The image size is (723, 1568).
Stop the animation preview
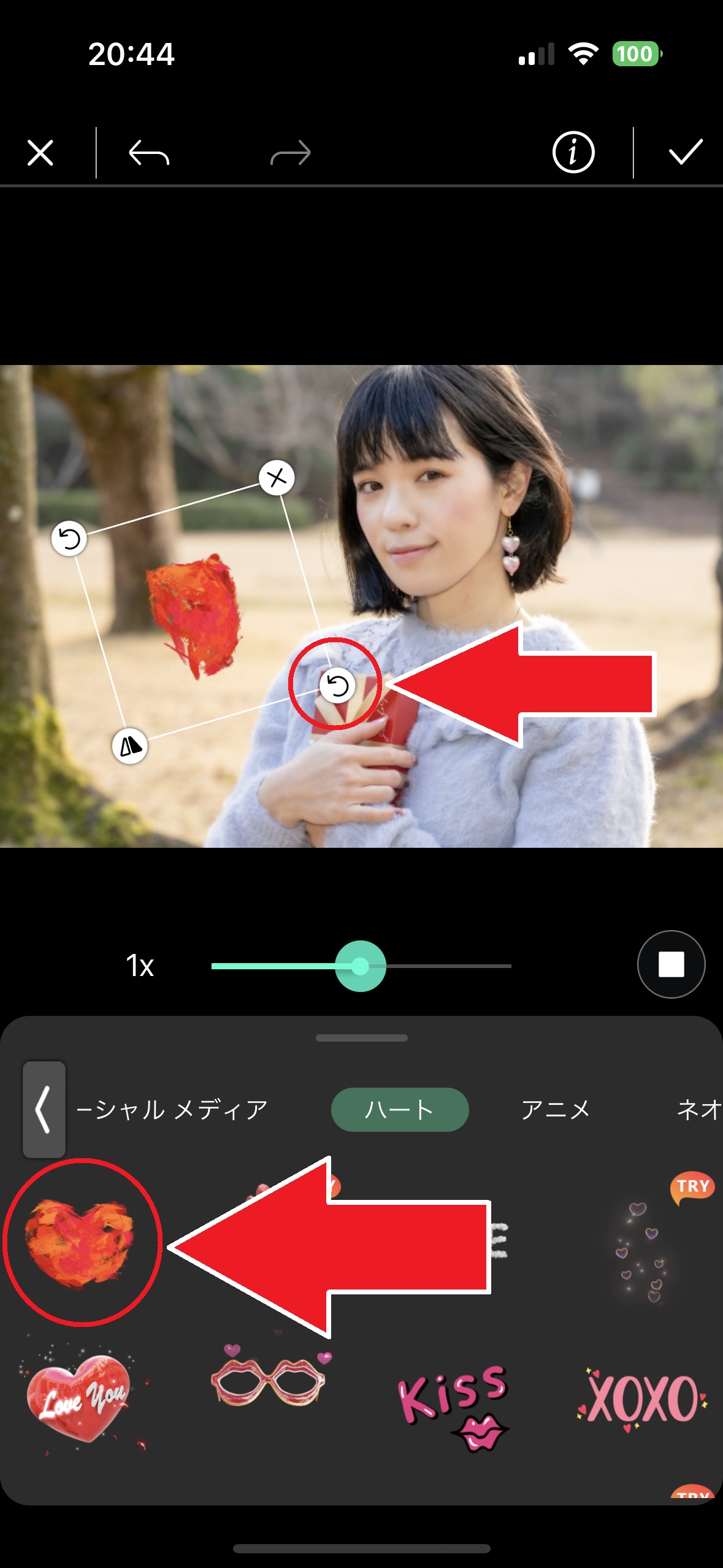click(x=671, y=964)
